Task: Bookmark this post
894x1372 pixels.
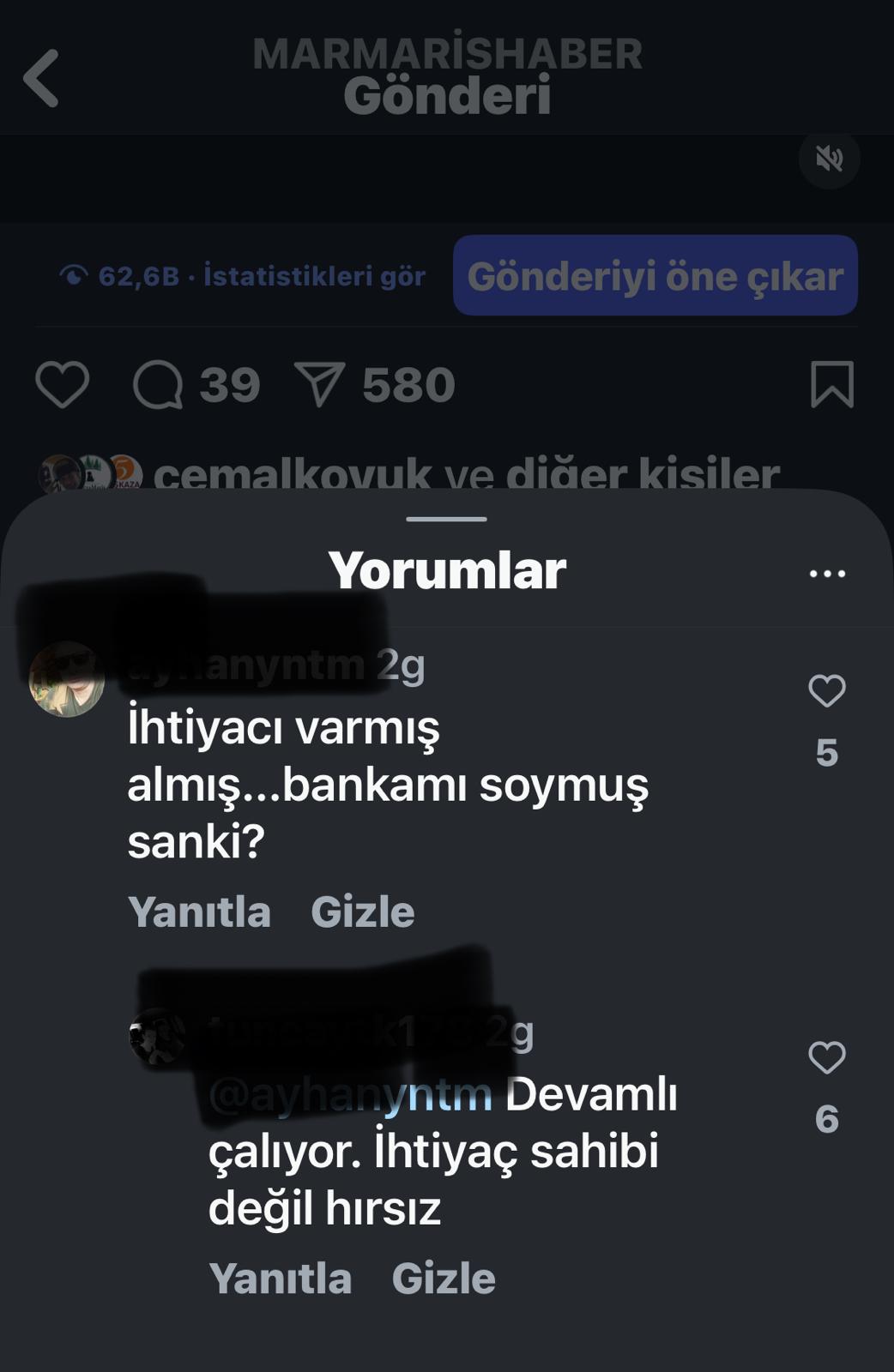Action: click(x=831, y=384)
